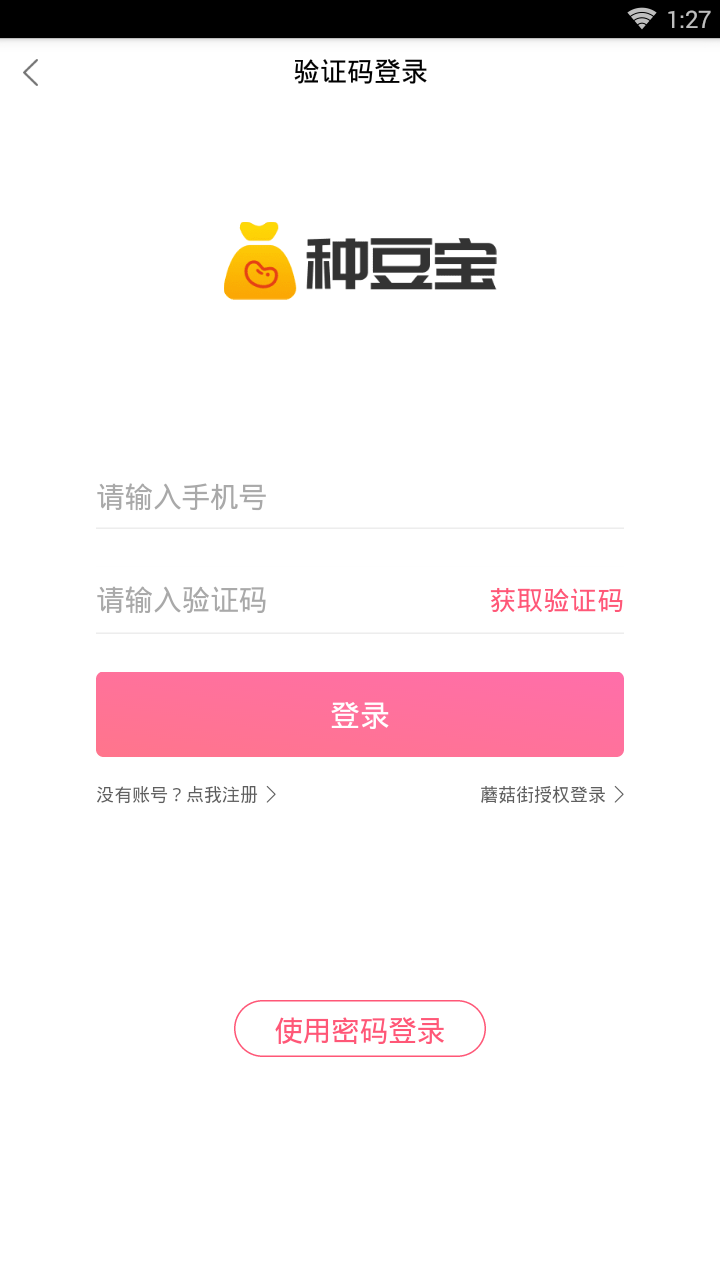Viewport: 720px width, 1280px height.
Task: Click the 获取验证码 link
Action: pos(555,600)
